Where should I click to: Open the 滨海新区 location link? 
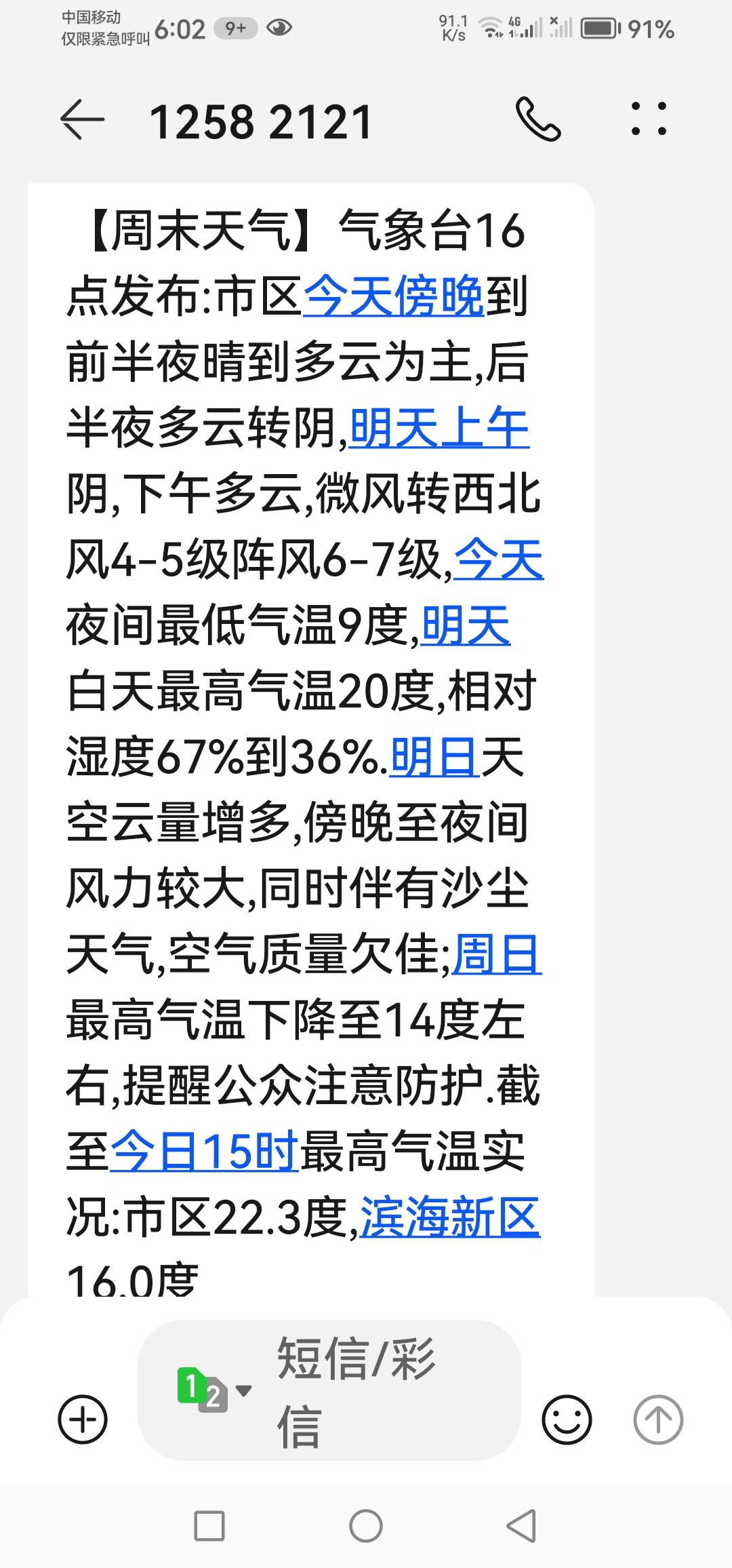coord(450,1217)
